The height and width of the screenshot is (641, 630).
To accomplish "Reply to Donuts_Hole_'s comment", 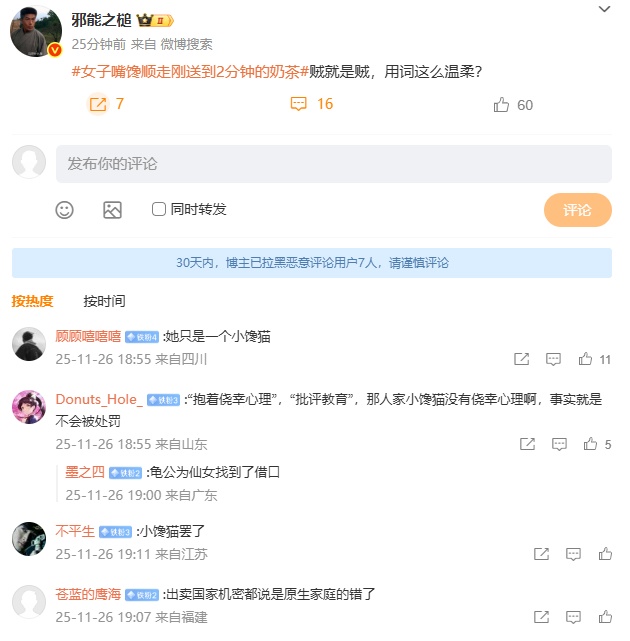I will 560,444.
